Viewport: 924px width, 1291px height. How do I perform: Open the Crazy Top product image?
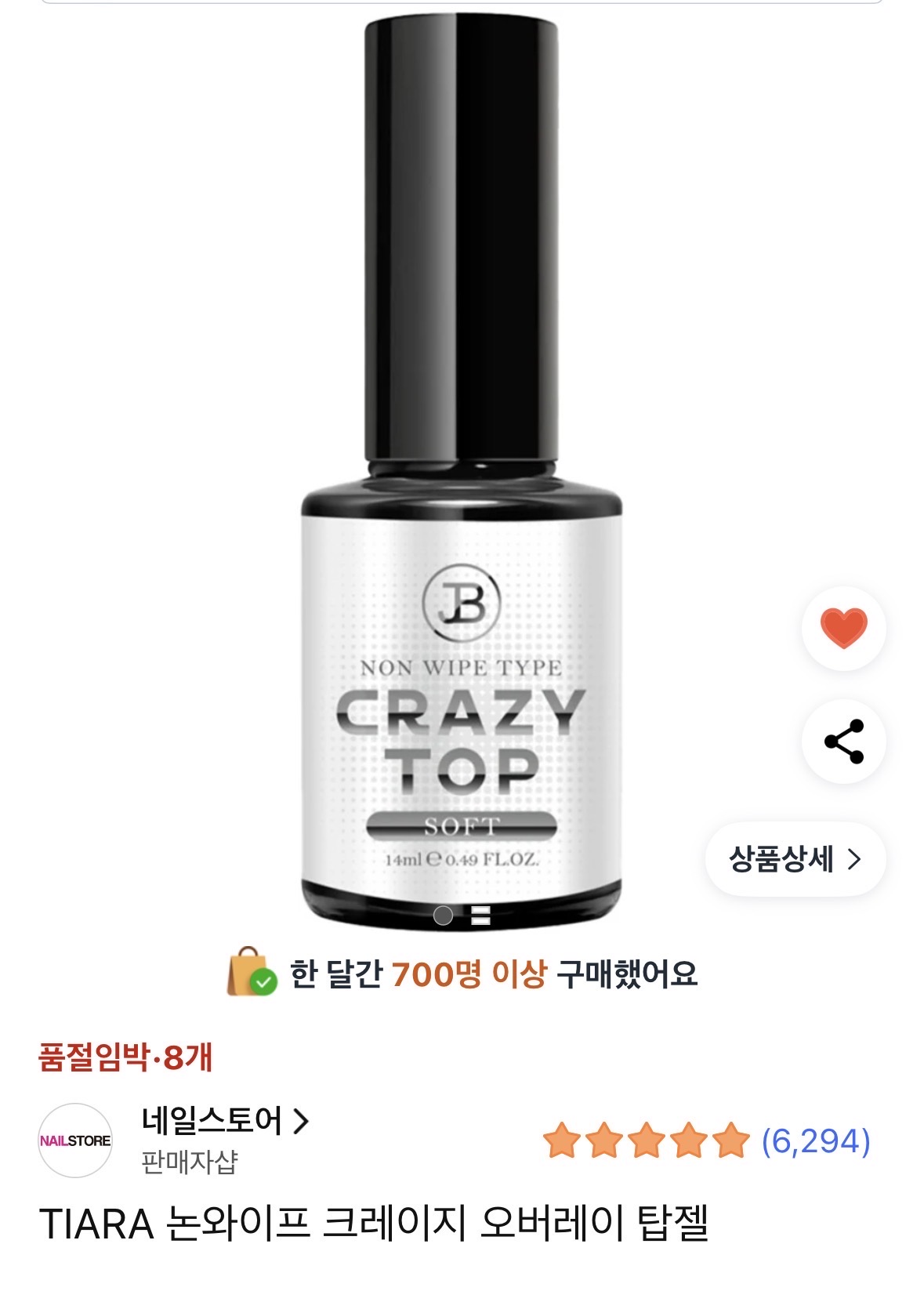pos(462,470)
